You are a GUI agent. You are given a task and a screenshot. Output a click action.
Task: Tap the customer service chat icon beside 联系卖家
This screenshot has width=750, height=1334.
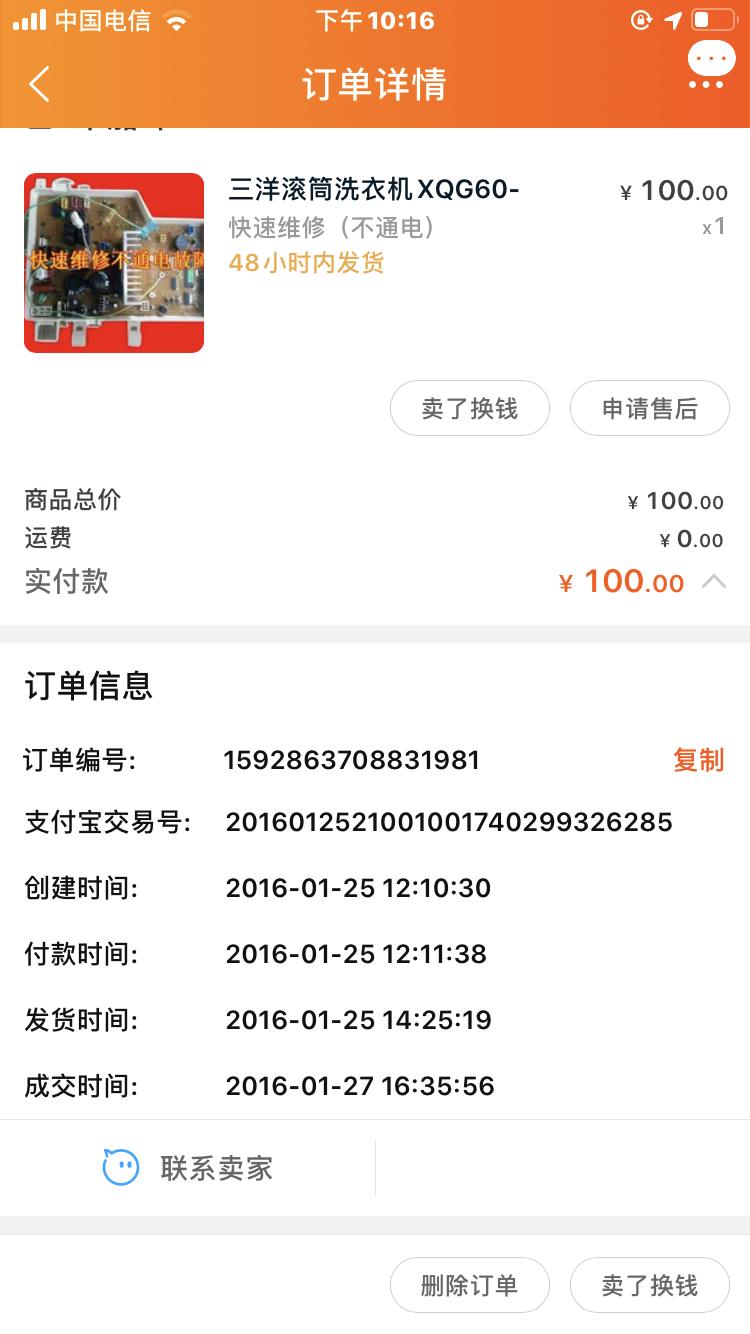(x=120, y=1167)
